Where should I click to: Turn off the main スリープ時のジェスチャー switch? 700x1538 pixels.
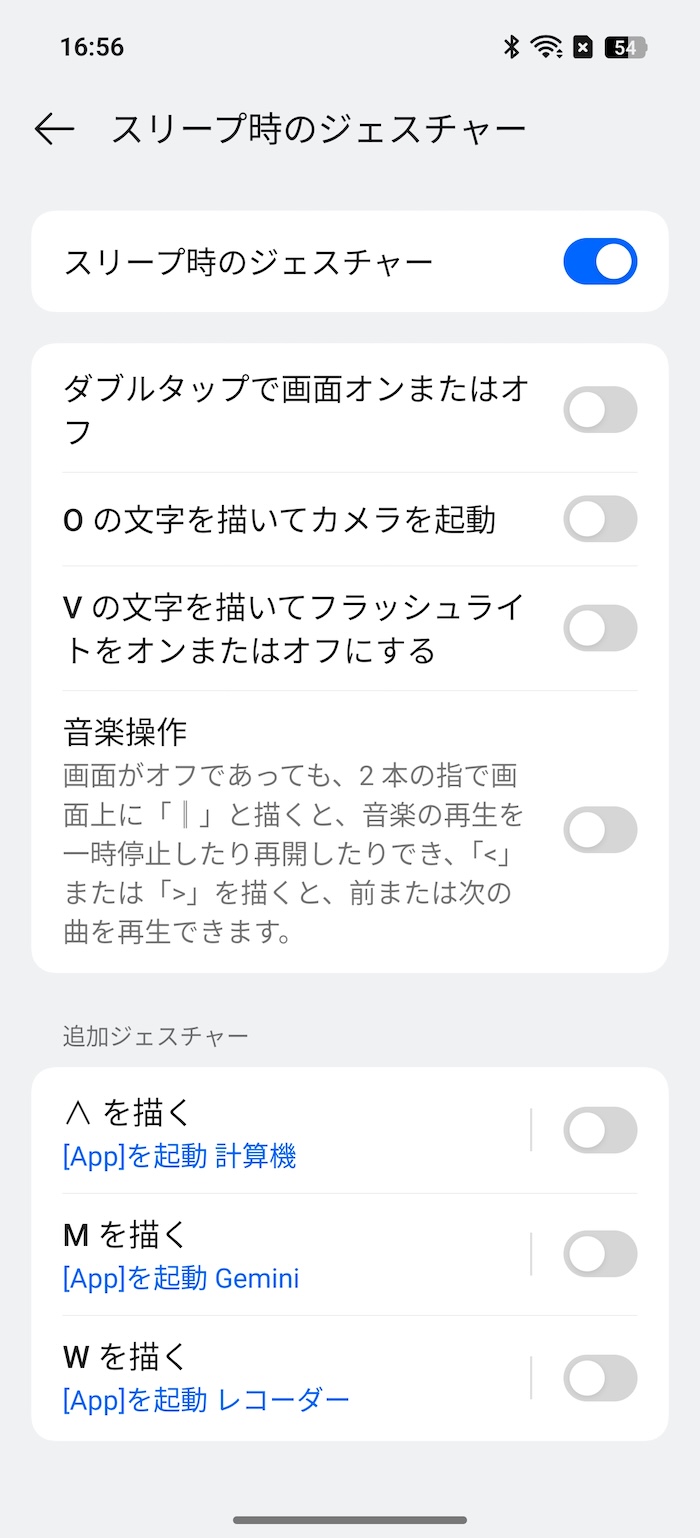[600, 261]
